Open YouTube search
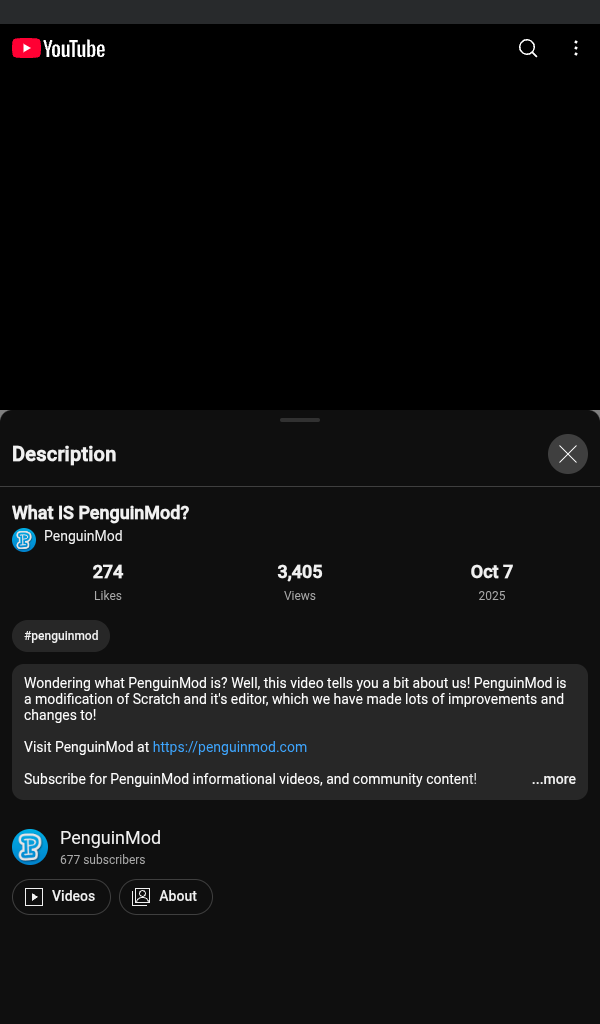 click(x=528, y=48)
